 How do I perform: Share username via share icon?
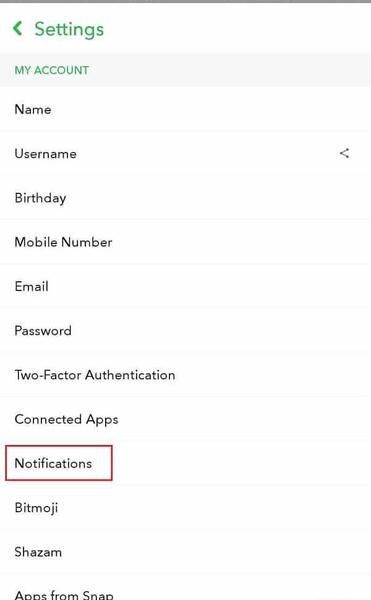click(344, 153)
